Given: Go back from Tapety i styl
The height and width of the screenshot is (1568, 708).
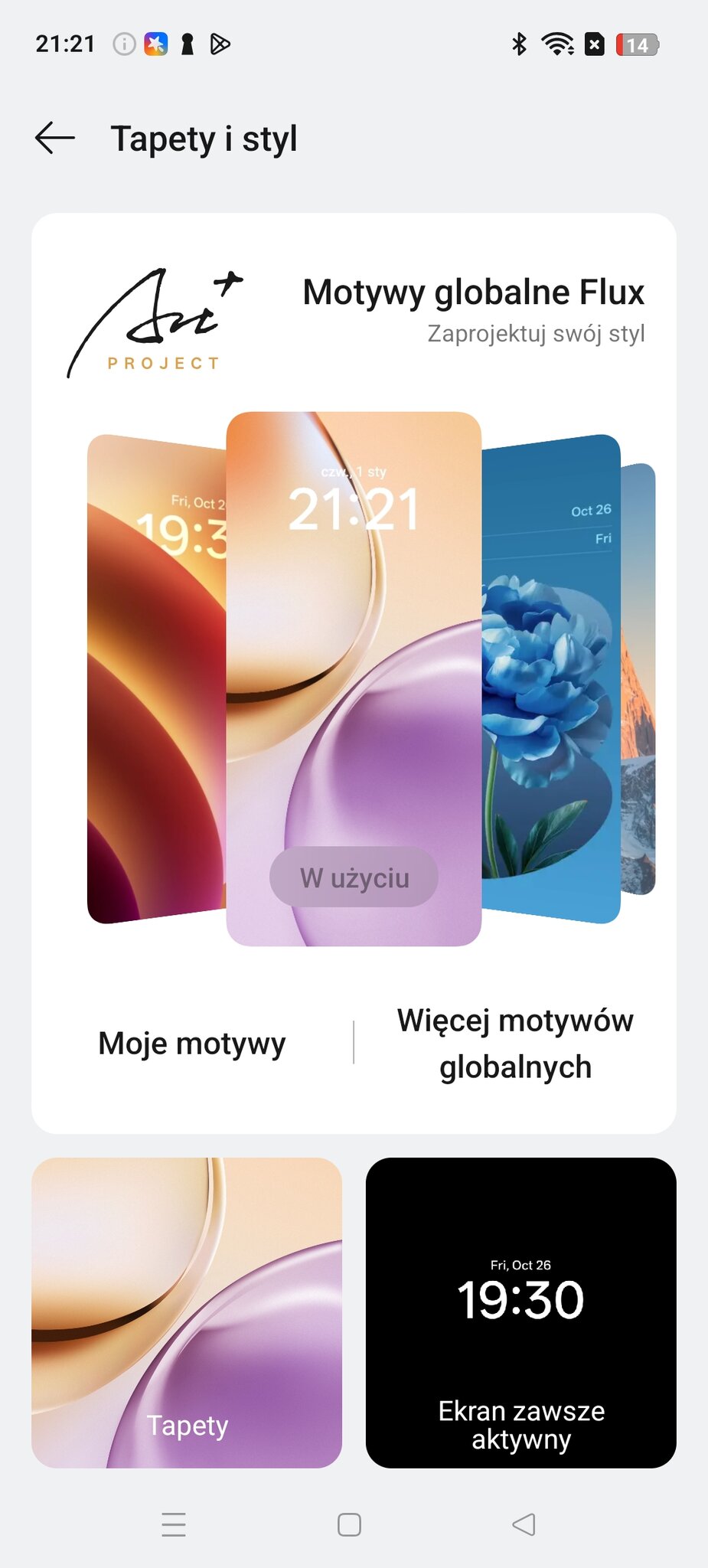Looking at the screenshot, I should pos(55,139).
